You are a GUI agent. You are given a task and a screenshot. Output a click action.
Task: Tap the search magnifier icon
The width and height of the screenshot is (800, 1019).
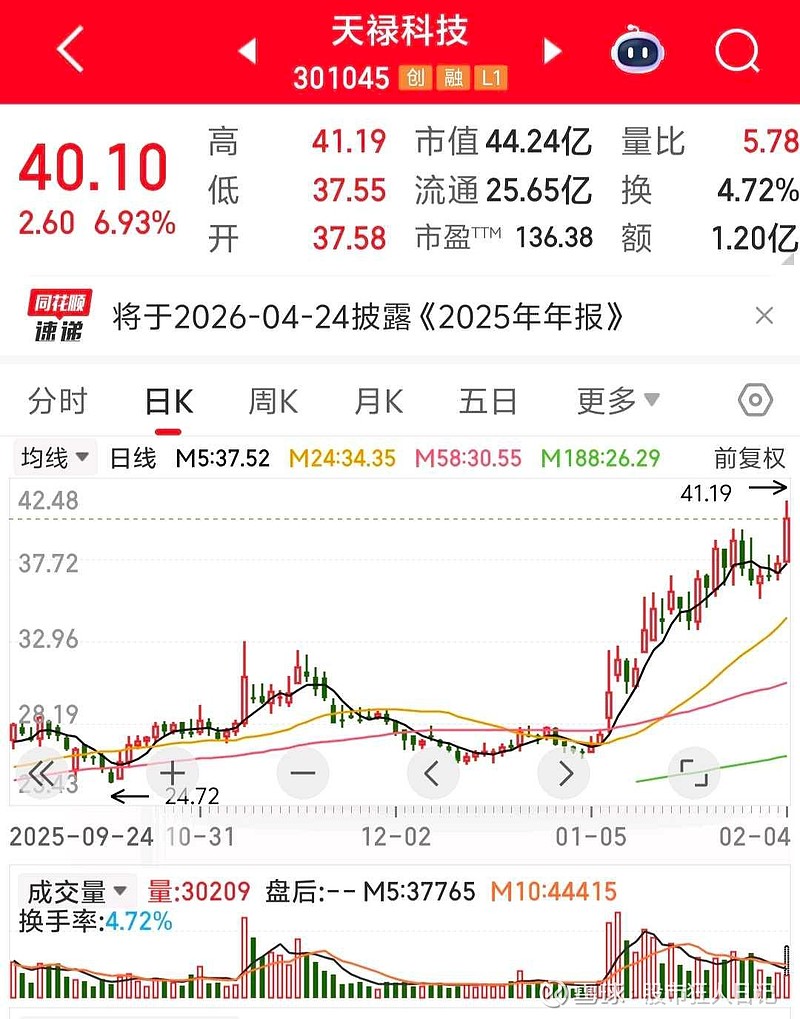736,51
